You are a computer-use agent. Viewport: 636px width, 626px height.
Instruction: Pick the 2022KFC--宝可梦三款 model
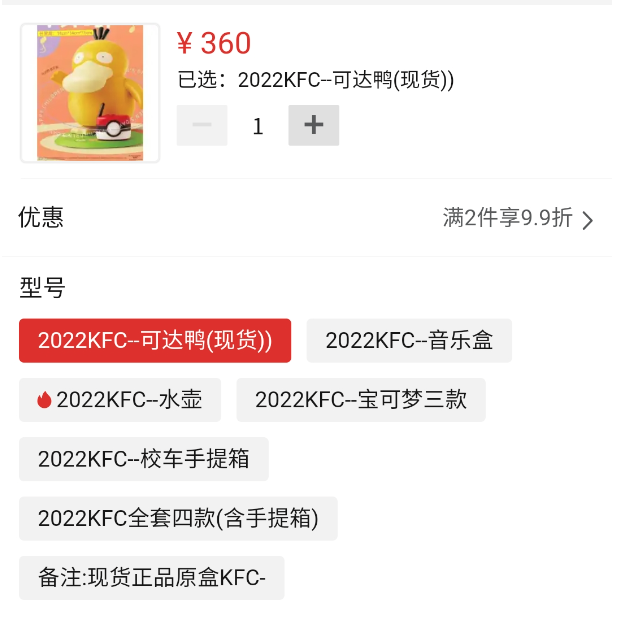(361, 400)
